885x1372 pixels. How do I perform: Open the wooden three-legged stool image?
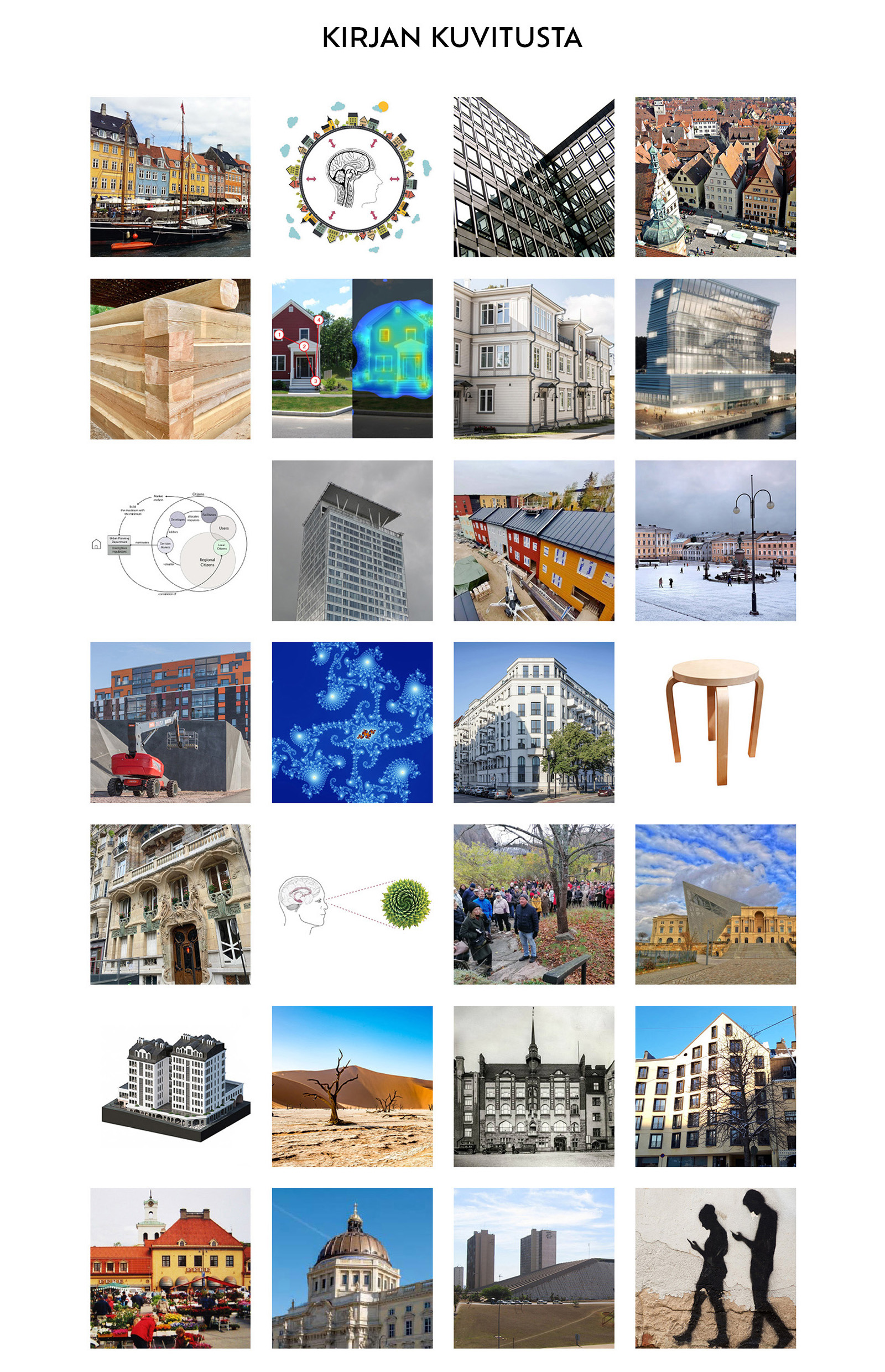click(715, 721)
